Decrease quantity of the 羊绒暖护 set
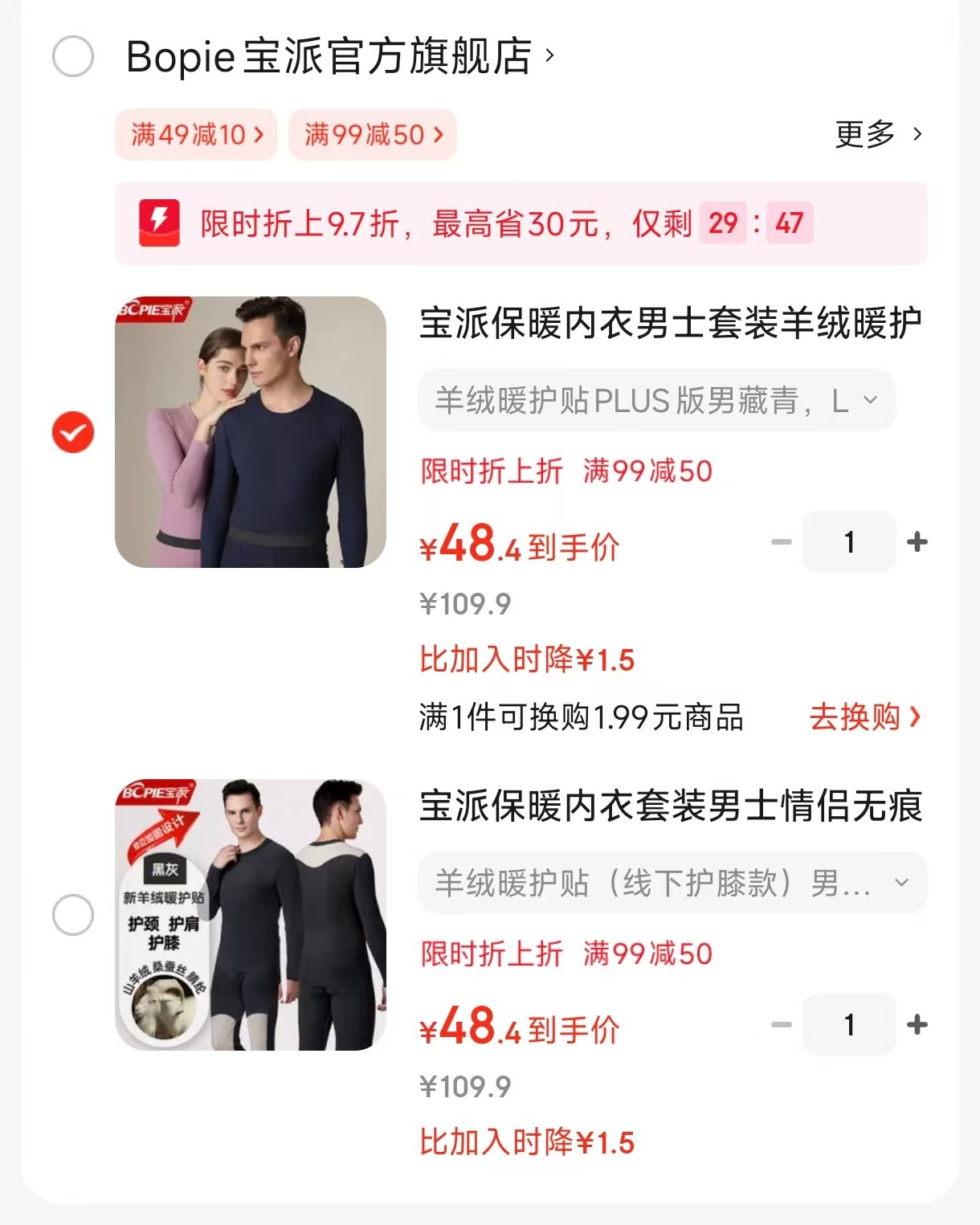This screenshot has width=980, height=1225. (x=782, y=542)
